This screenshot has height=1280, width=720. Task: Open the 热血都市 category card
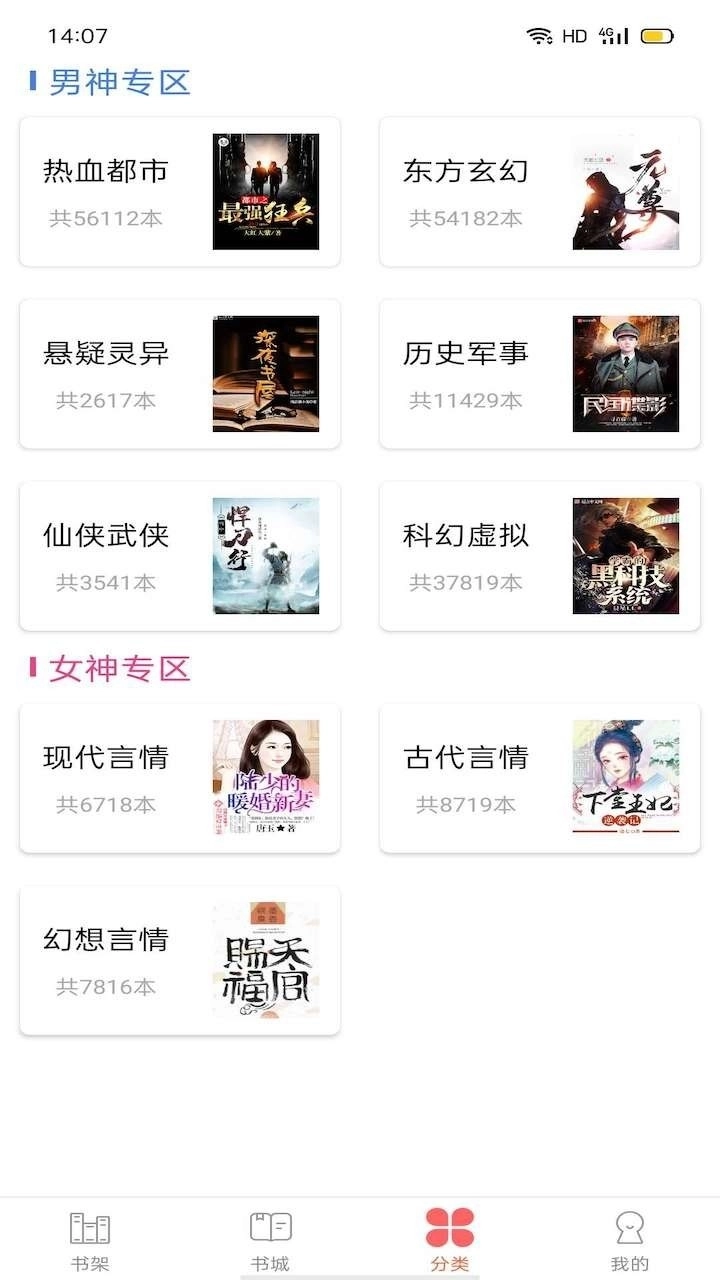(178, 190)
